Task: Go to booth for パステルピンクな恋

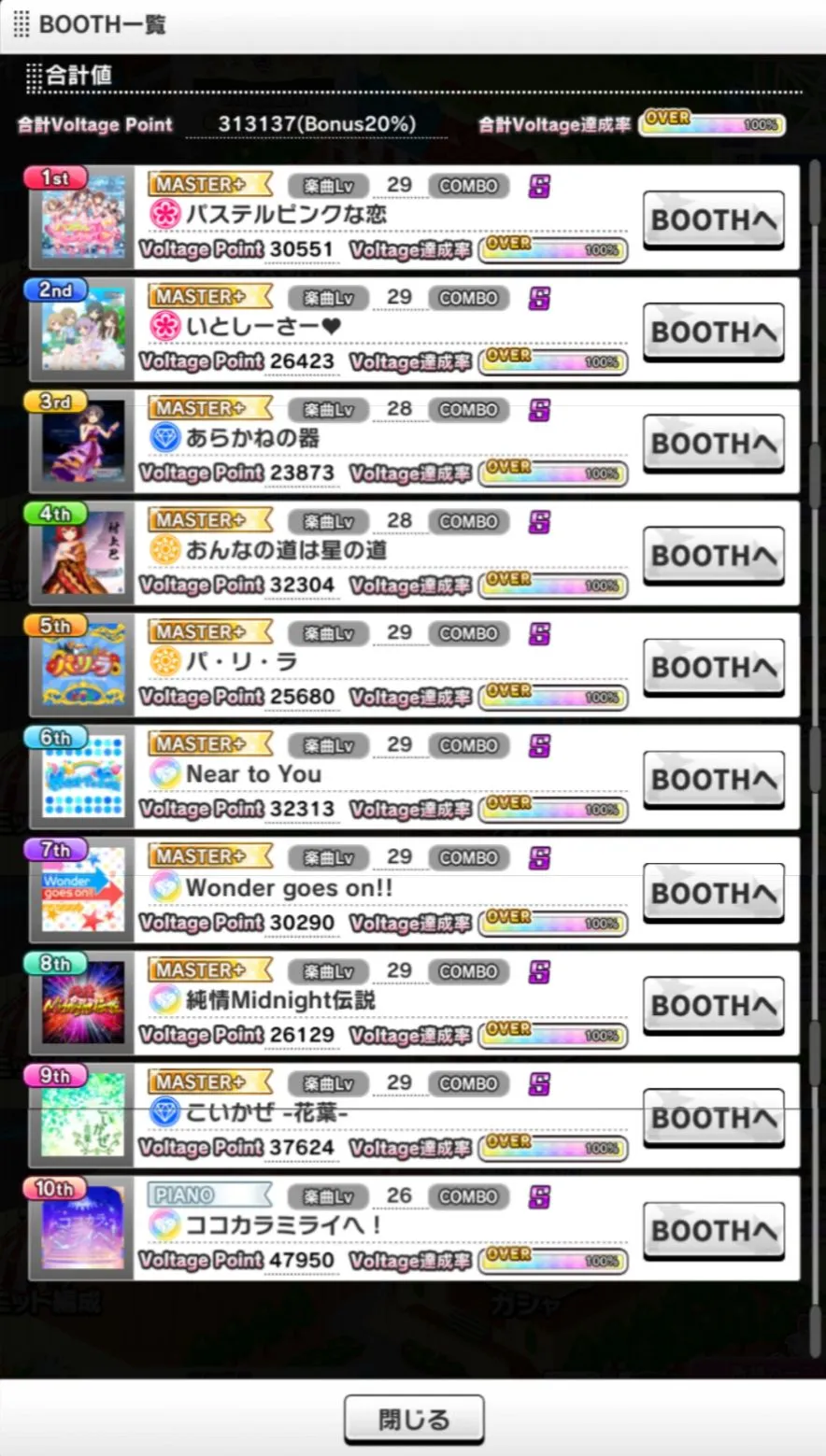Action: pos(713,219)
